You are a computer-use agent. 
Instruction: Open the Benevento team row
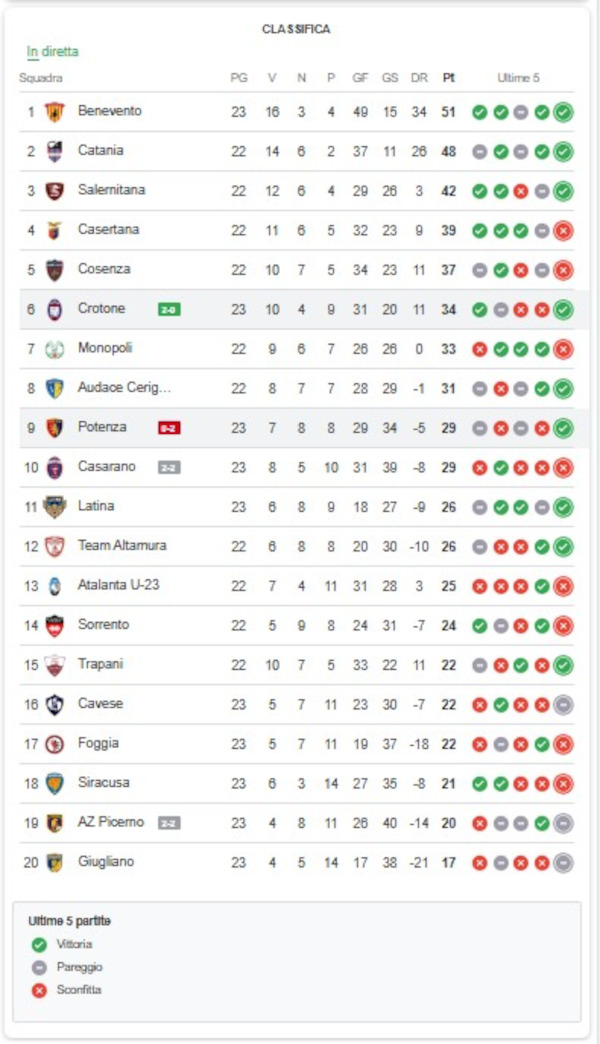109,111
